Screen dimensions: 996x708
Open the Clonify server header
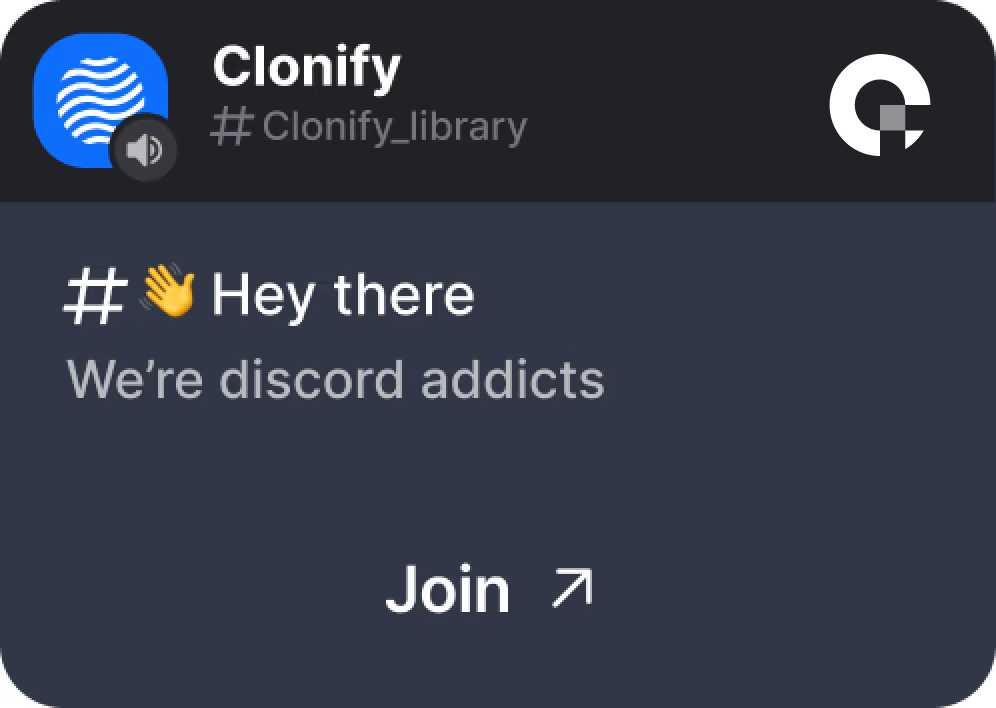pos(306,68)
